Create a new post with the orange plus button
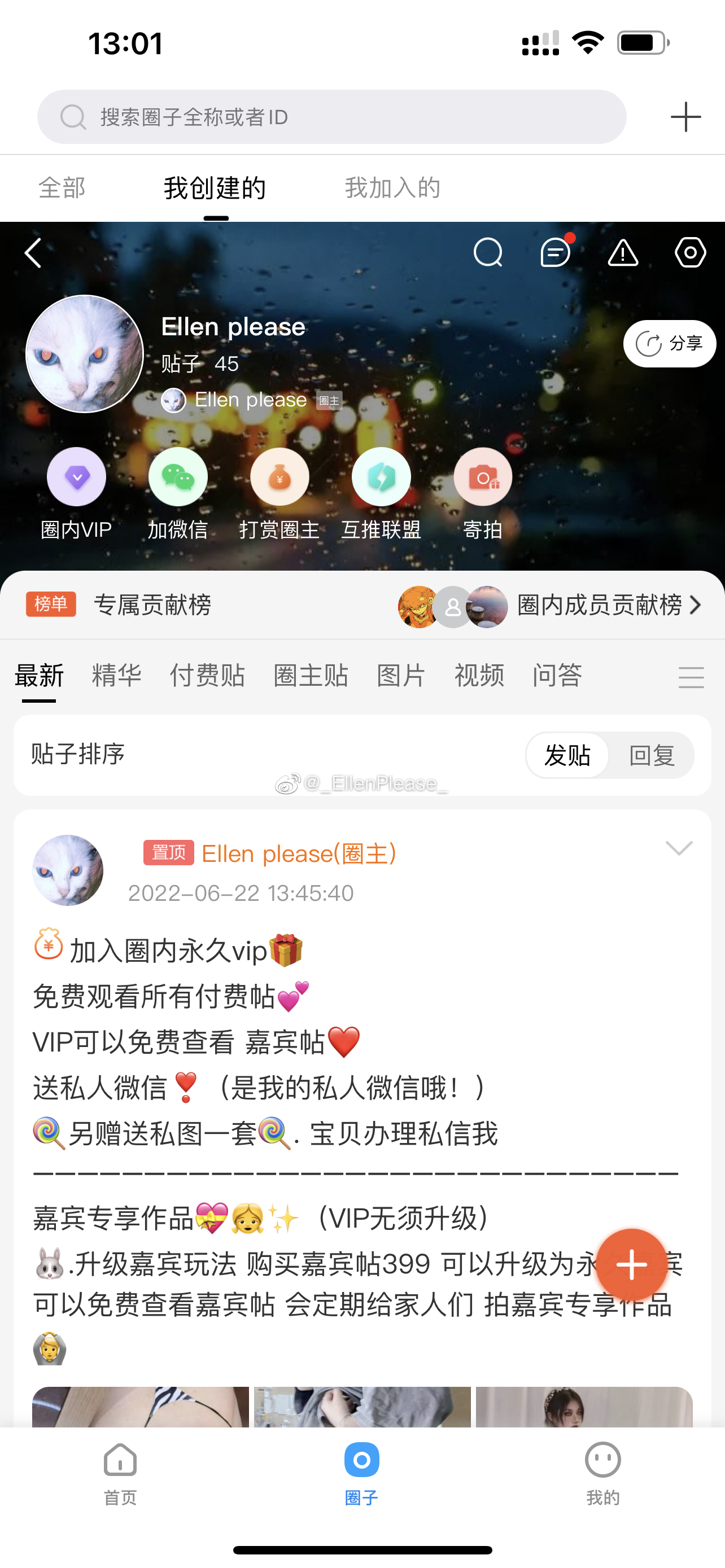 (631, 1265)
